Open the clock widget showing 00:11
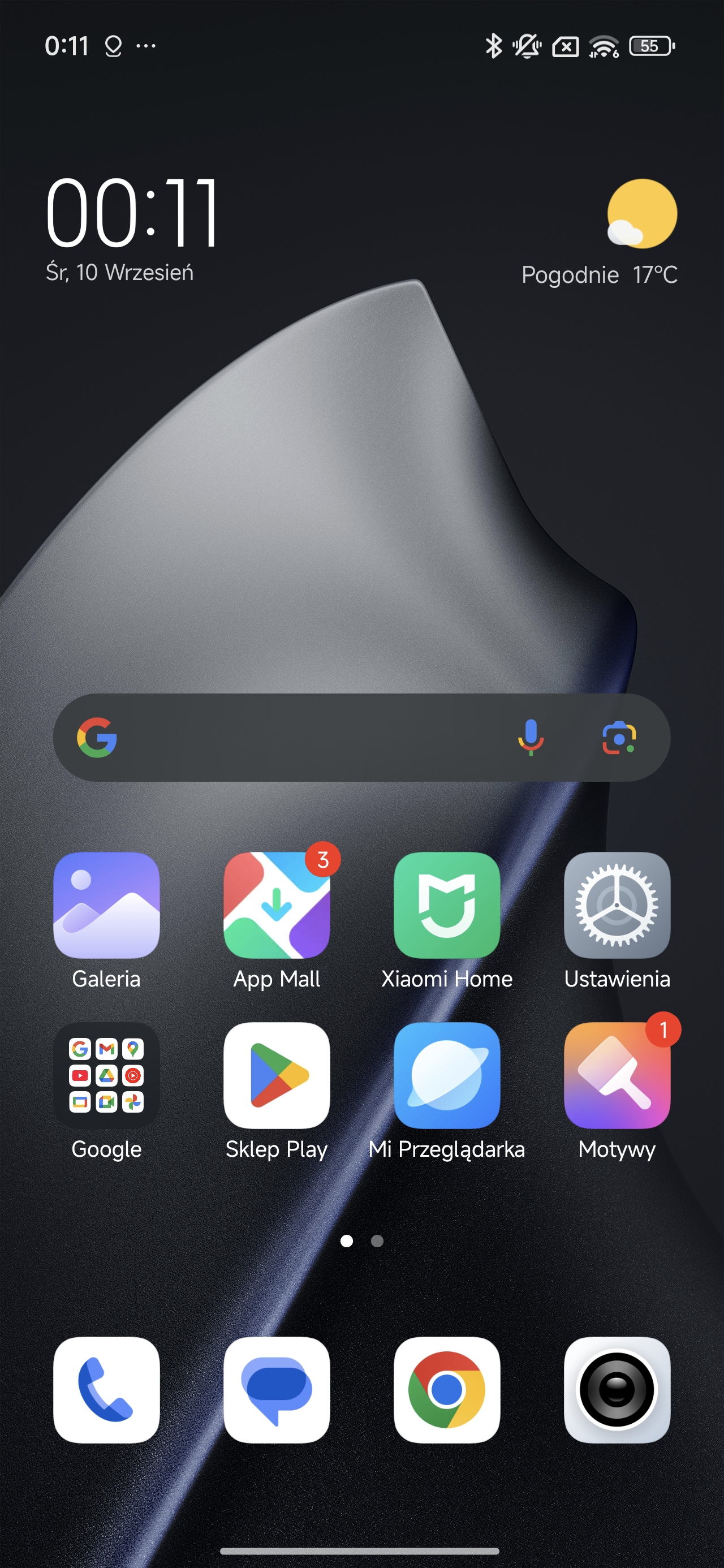This screenshot has height=1568, width=724. pos(132,213)
